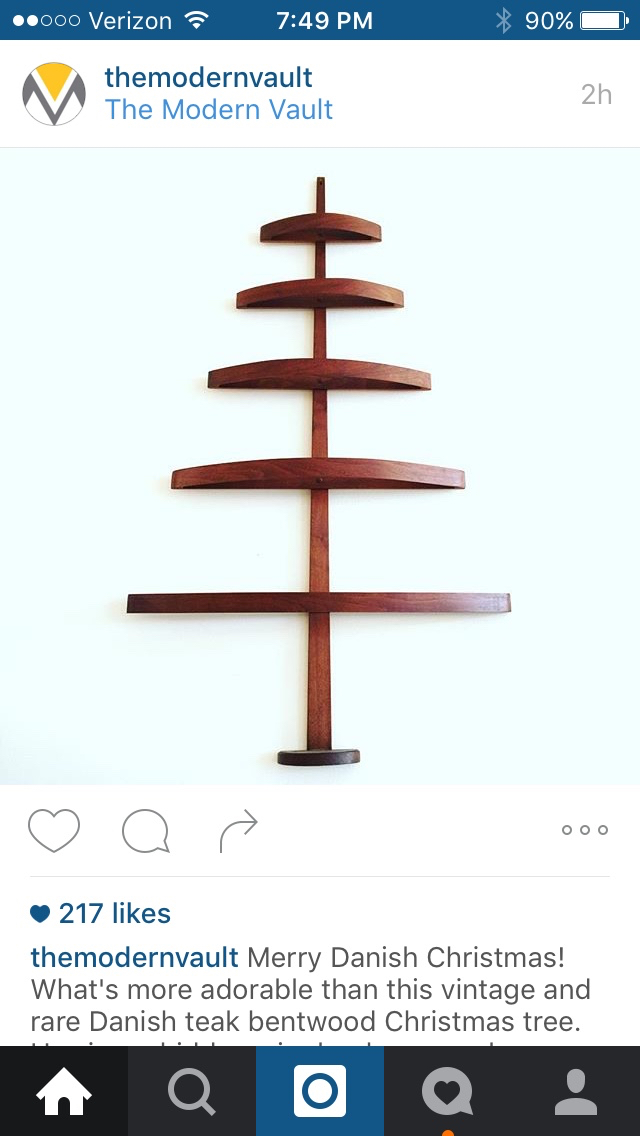Switch to the Search tab

coord(192,1091)
